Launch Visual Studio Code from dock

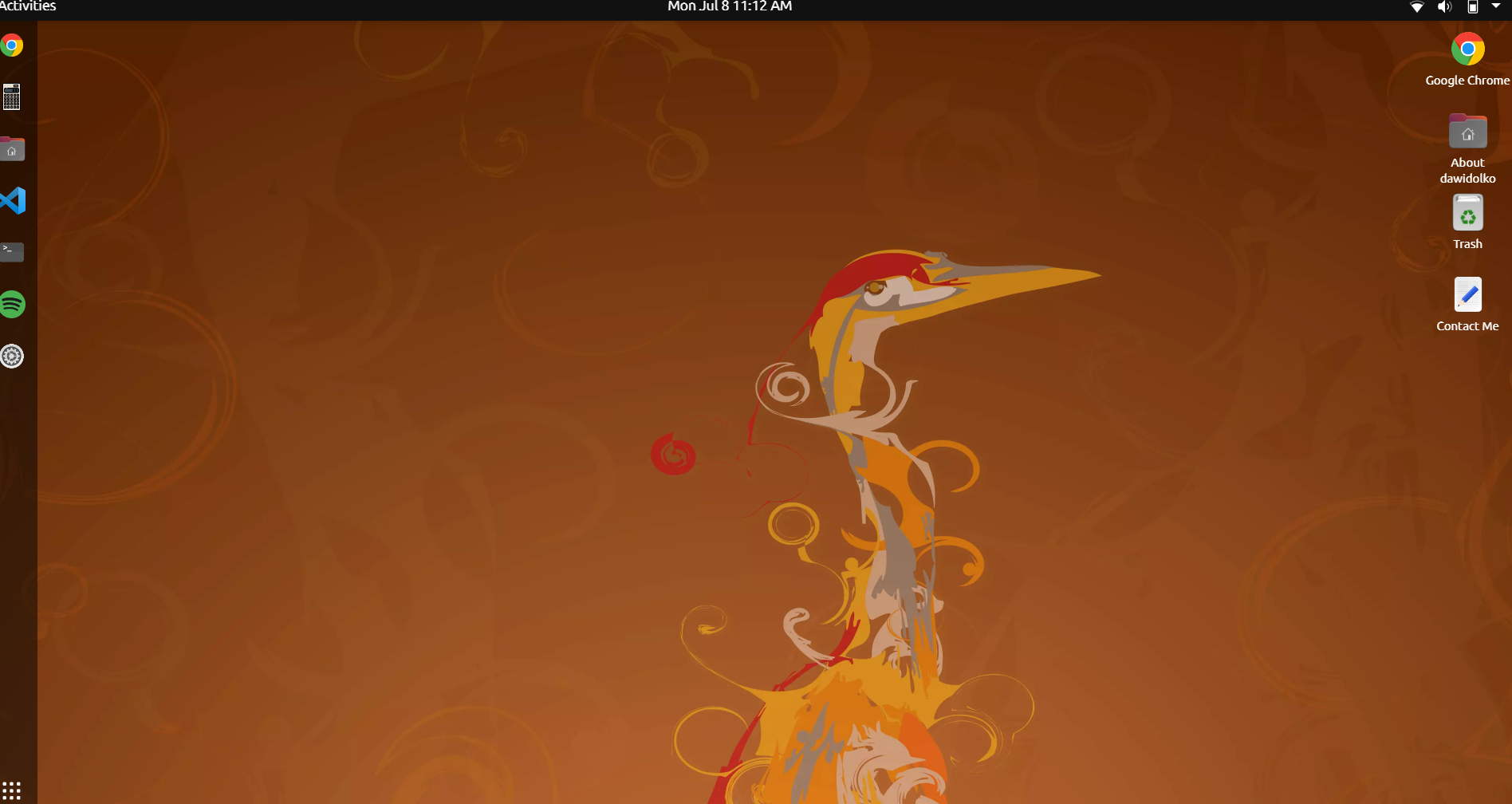click(x=13, y=200)
